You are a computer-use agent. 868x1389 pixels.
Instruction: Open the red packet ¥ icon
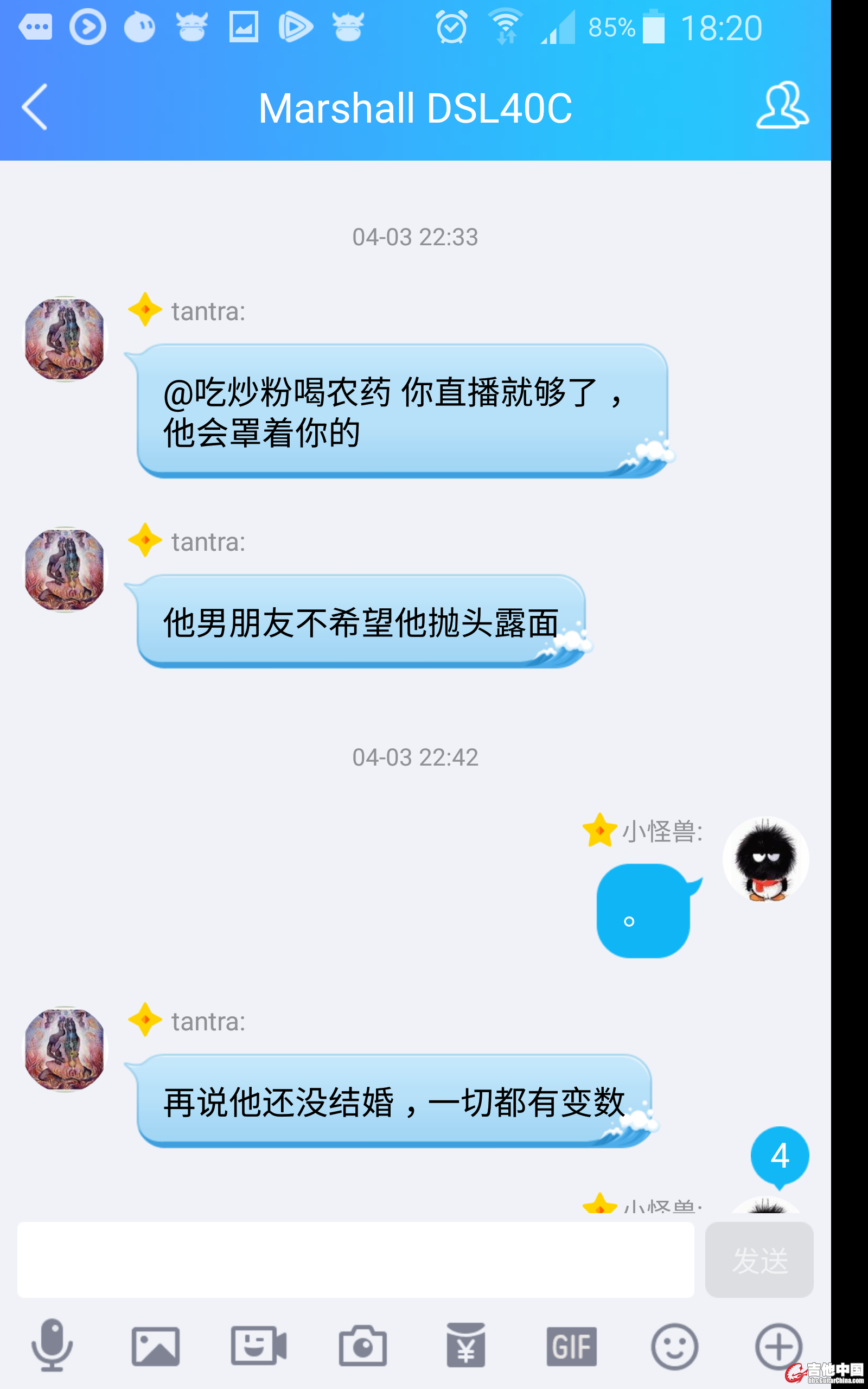466,1346
